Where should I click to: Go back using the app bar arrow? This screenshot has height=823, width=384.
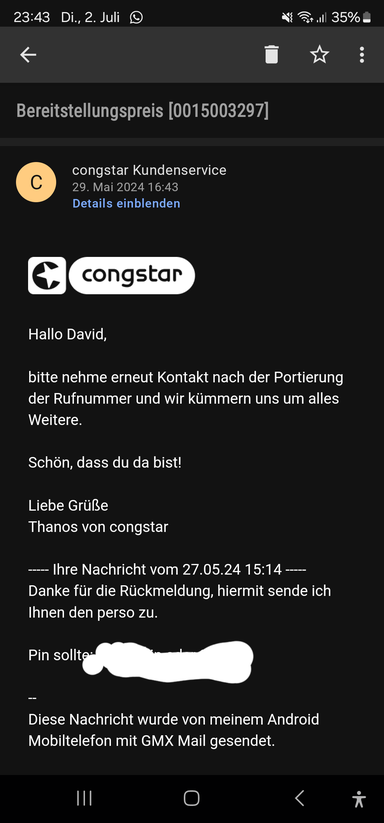[x=28, y=55]
